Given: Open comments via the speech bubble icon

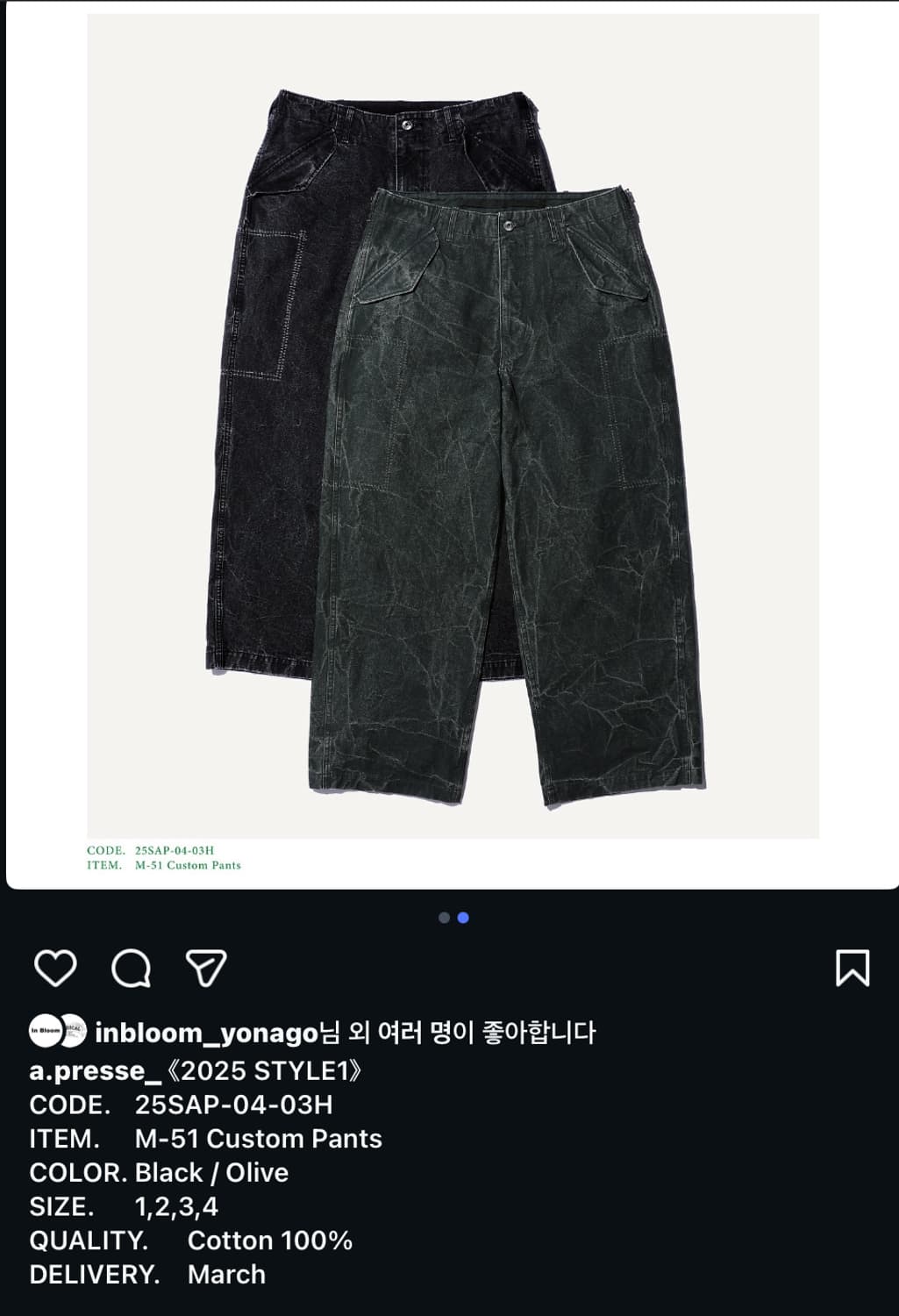Looking at the screenshot, I should pos(130,968).
